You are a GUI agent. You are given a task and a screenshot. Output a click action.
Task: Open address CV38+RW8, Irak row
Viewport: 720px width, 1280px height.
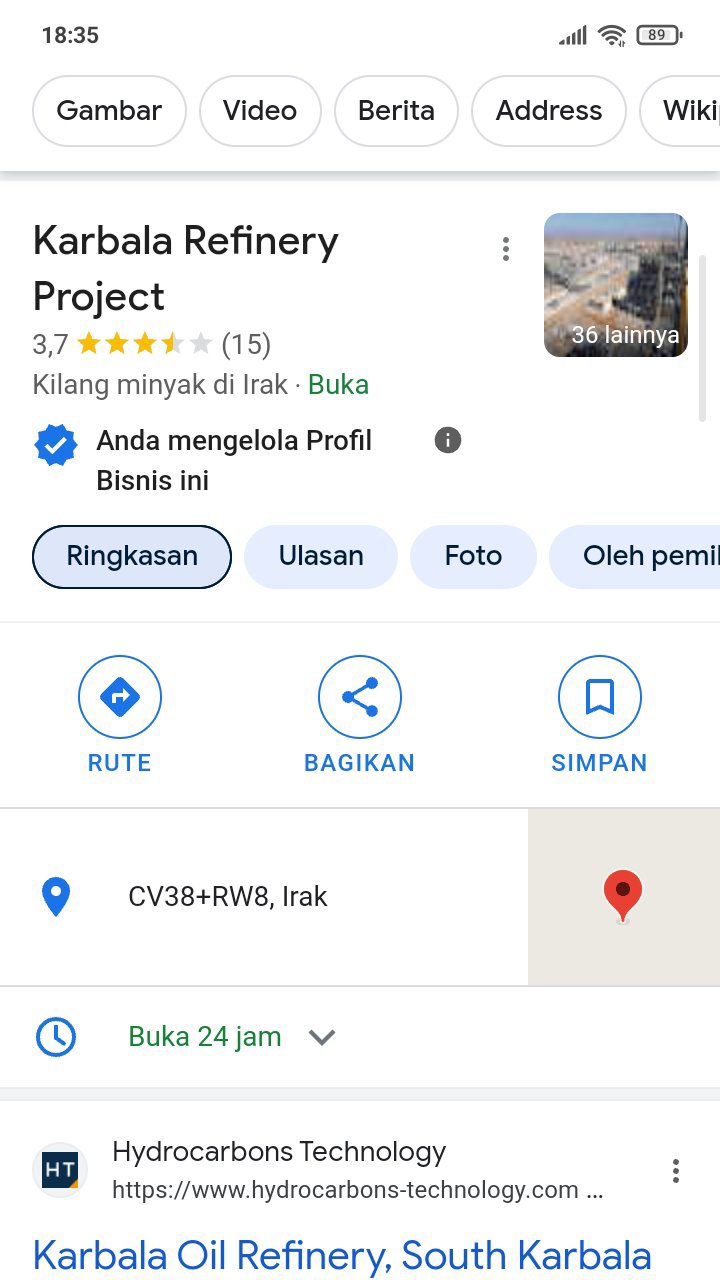[x=228, y=897]
